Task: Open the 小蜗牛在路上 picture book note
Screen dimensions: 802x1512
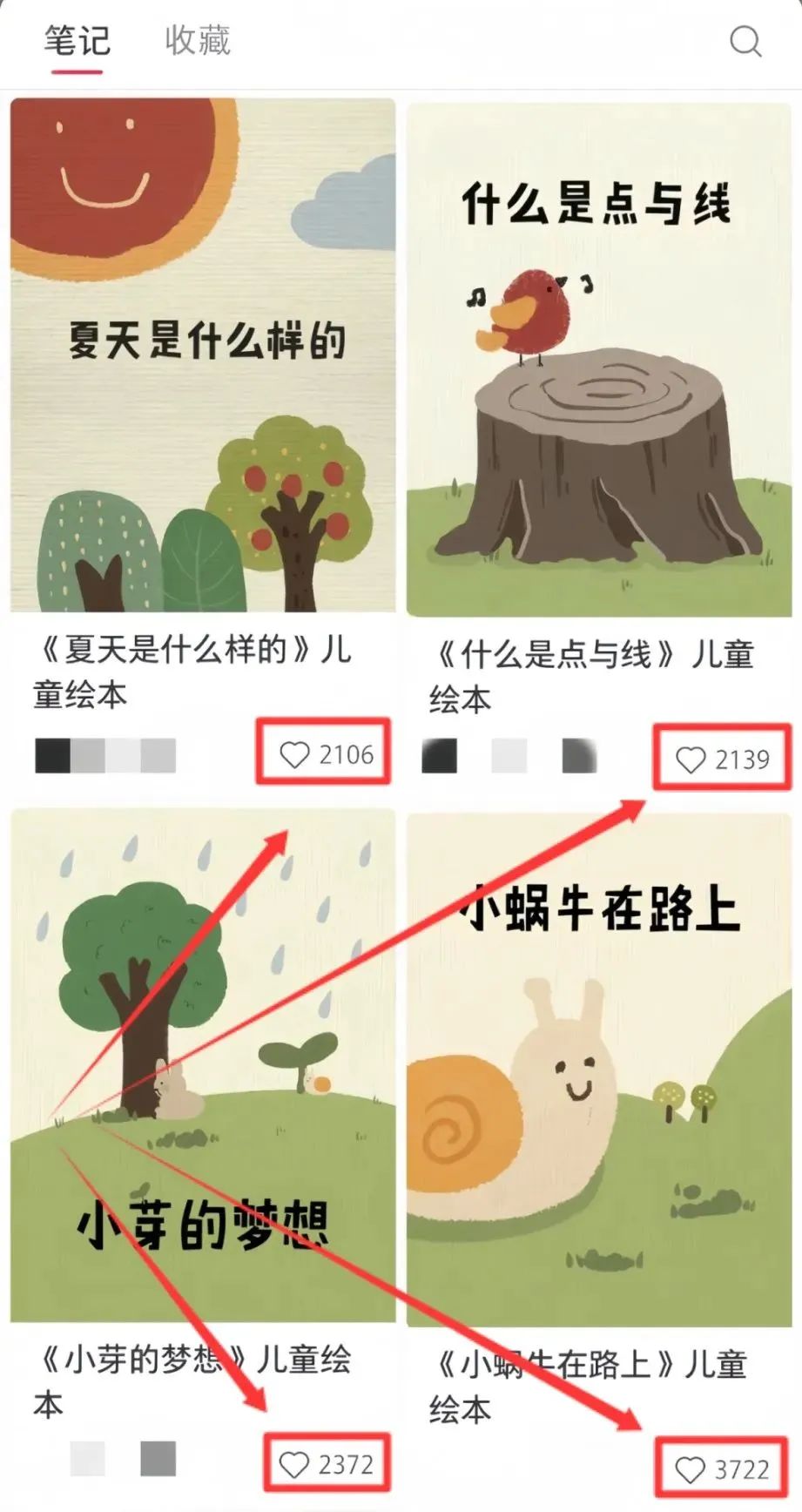Action: click(598, 1070)
